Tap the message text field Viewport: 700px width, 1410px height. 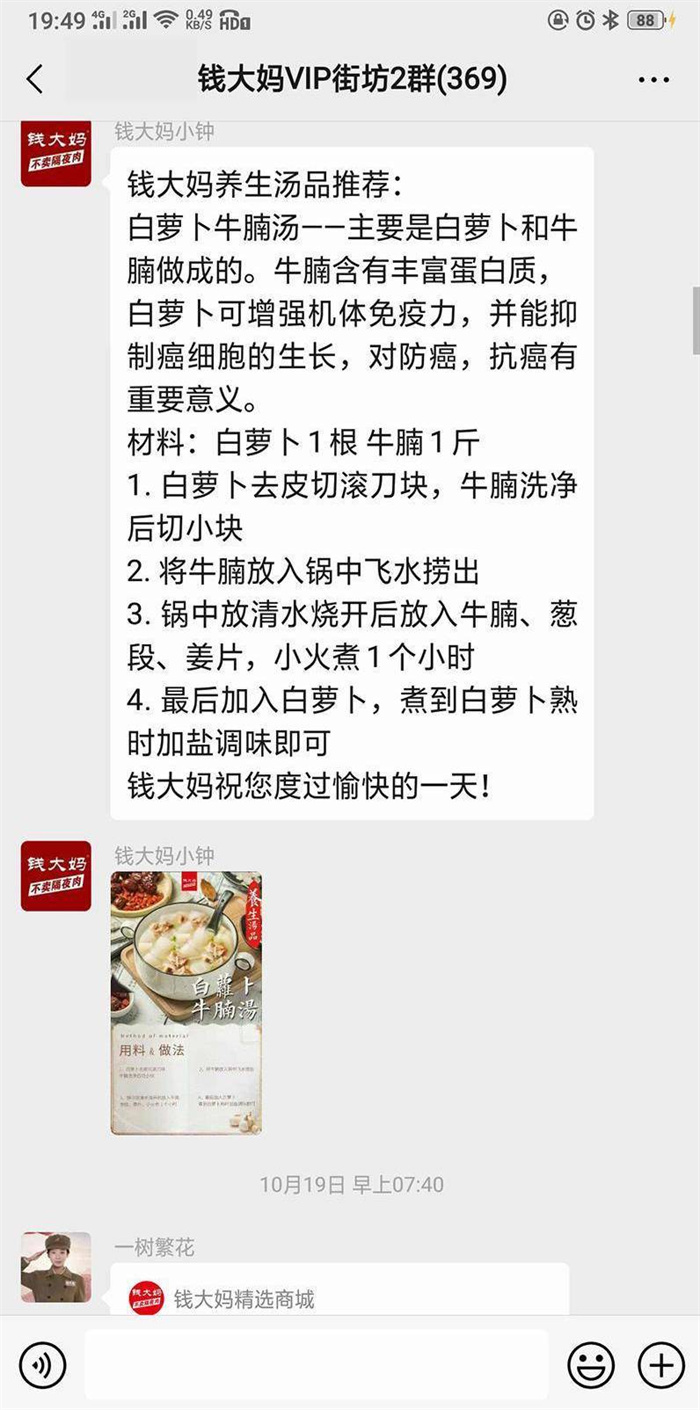[x=316, y=1364]
